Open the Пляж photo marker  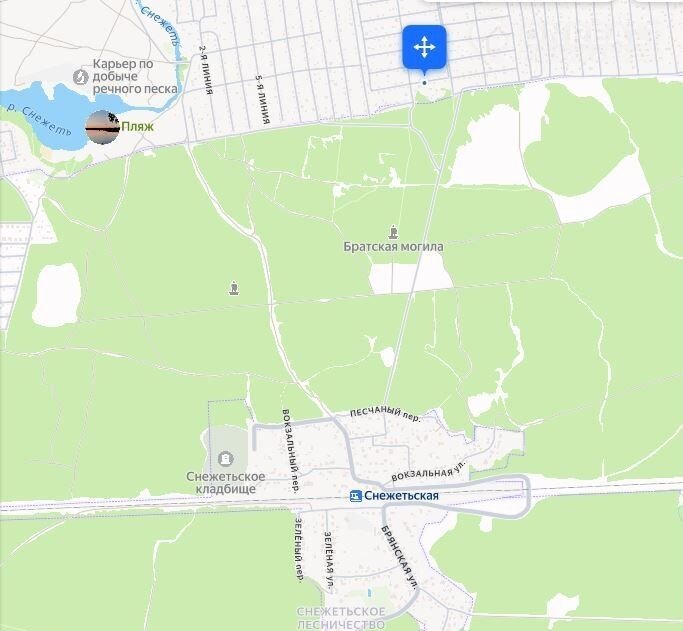pyautogui.click(x=101, y=127)
